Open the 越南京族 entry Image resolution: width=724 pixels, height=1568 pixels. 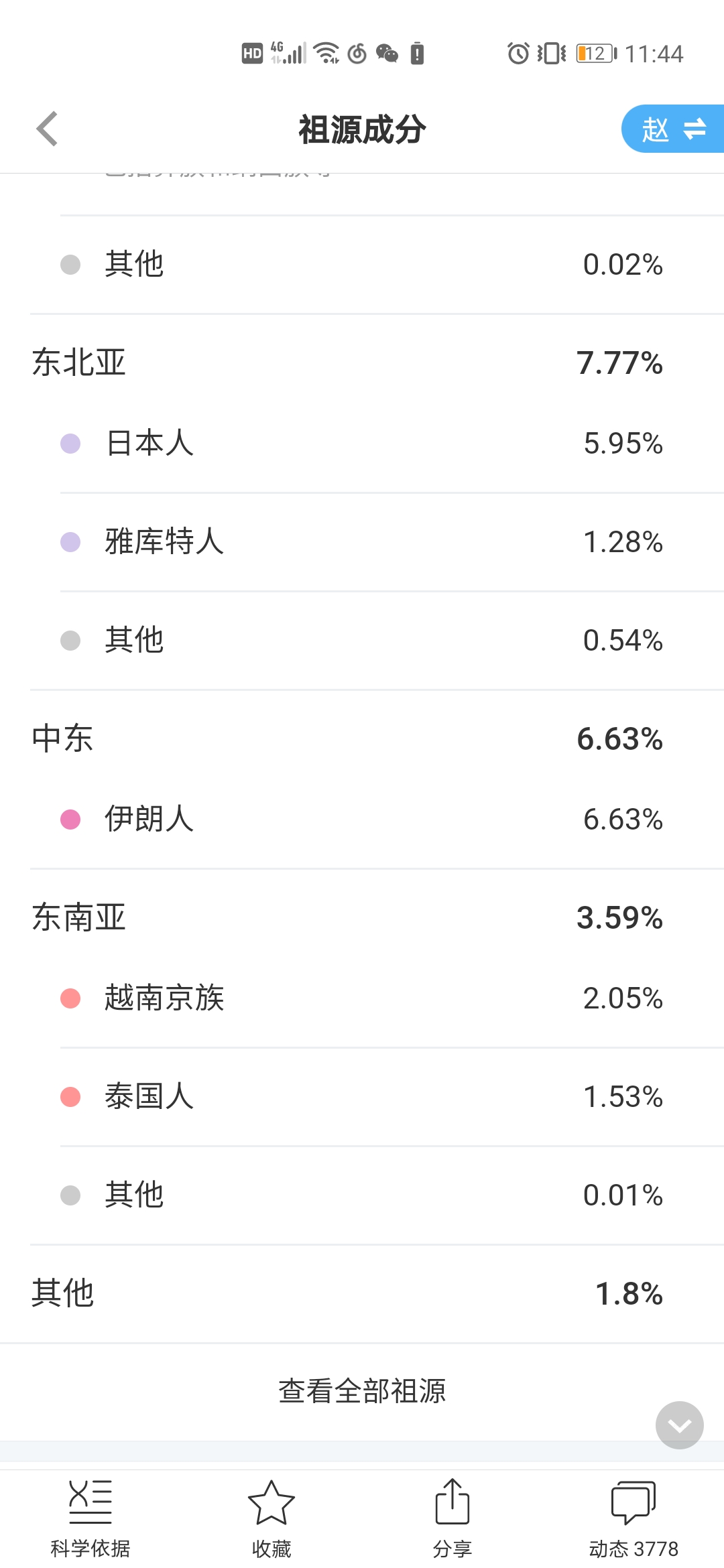click(x=362, y=998)
